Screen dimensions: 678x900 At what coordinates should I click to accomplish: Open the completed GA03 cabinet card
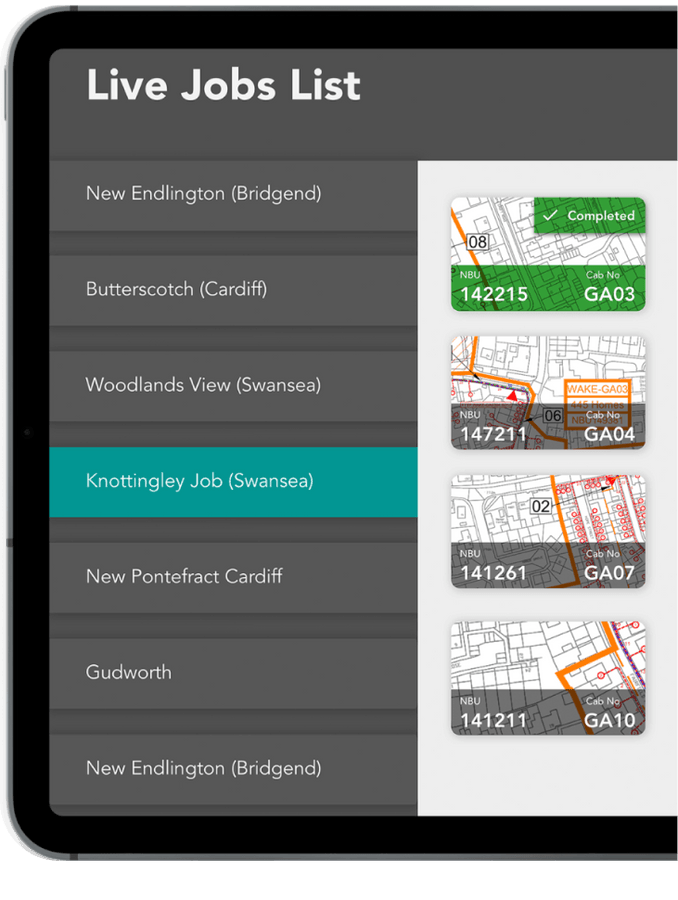click(547, 254)
